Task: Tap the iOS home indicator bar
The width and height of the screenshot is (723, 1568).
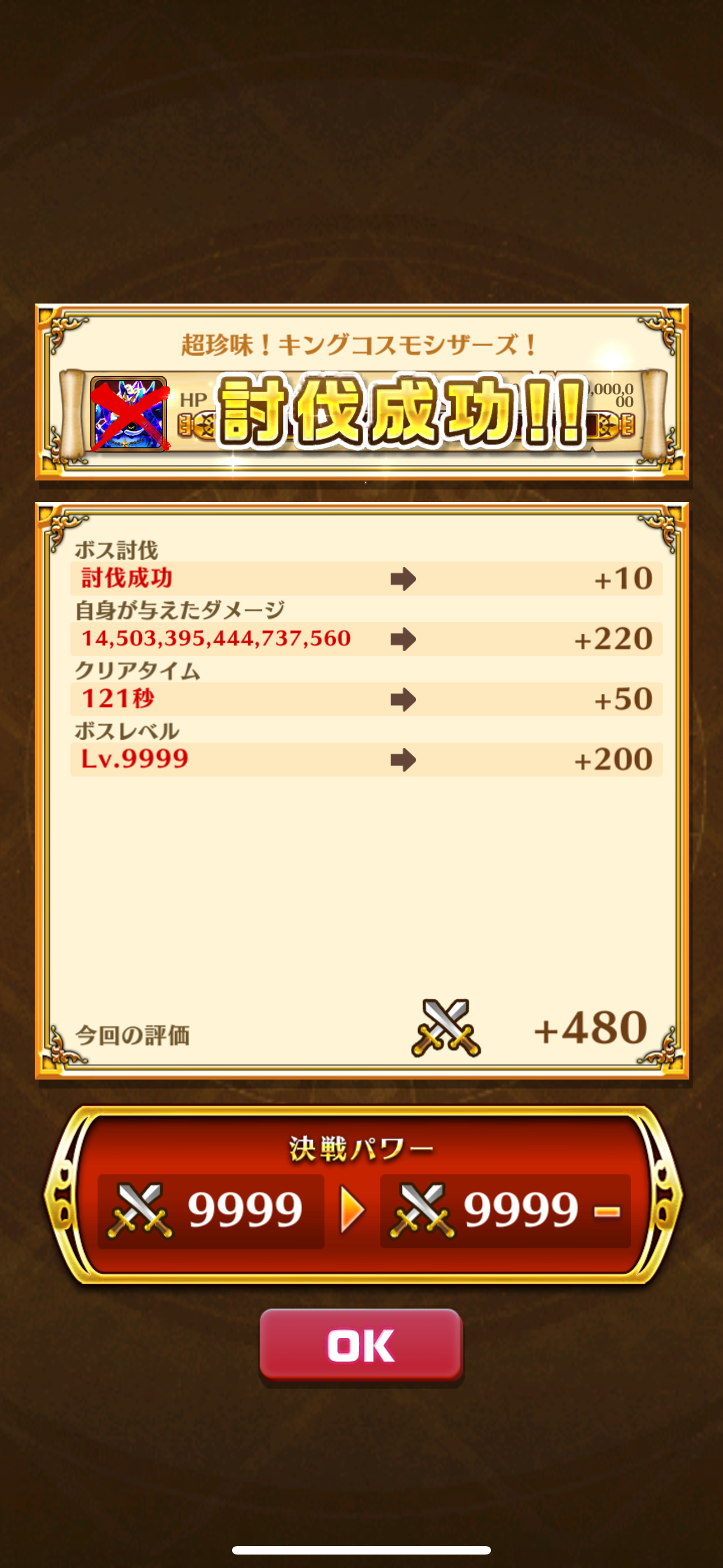Action: pos(361,1548)
